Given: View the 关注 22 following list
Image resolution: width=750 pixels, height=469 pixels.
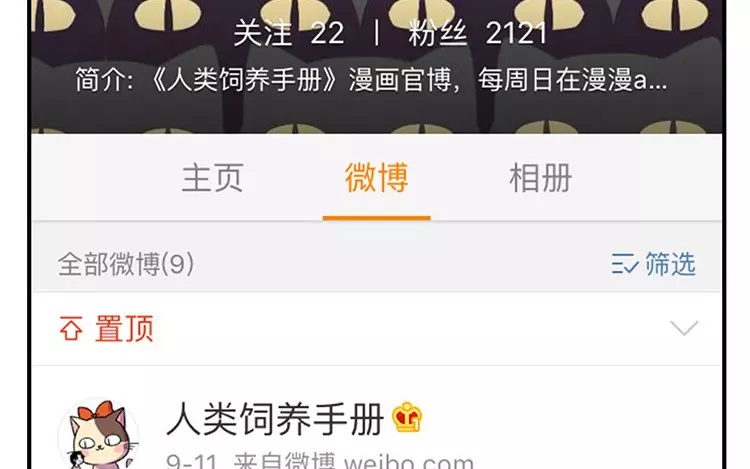Looking at the screenshot, I should (x=288, y=33).
